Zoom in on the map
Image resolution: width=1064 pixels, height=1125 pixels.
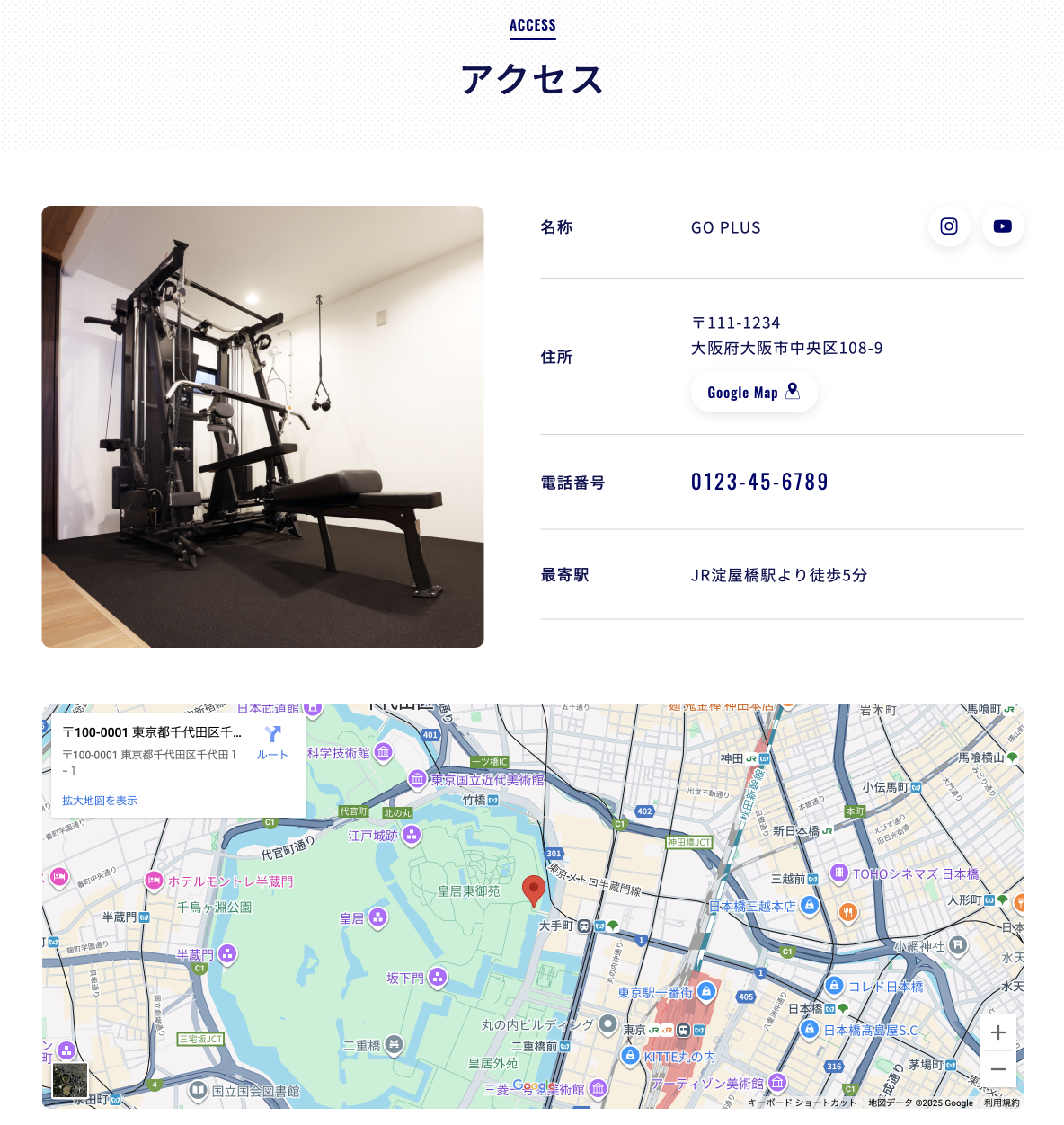997,1033
